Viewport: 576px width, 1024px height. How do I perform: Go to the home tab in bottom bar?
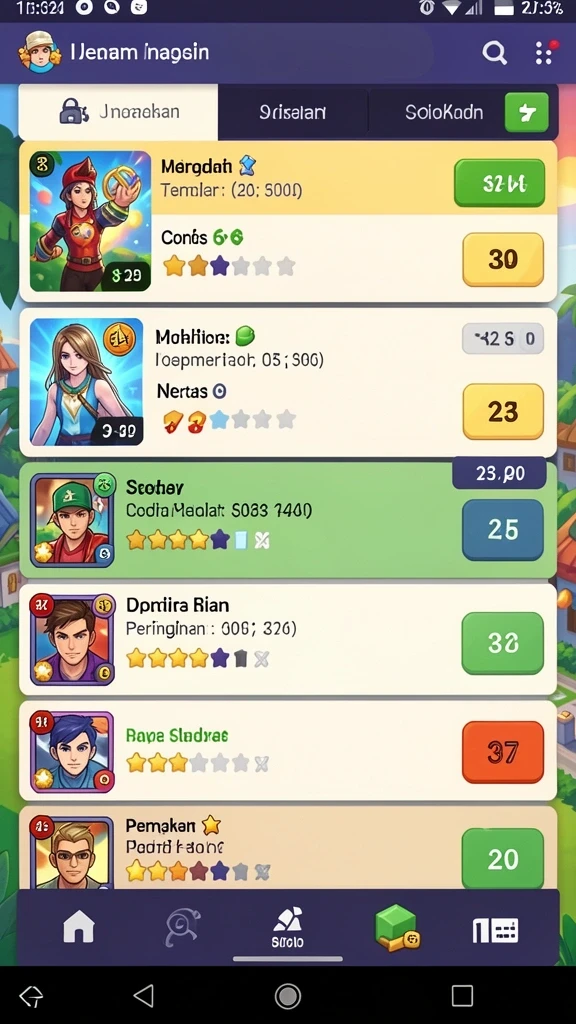79,927
